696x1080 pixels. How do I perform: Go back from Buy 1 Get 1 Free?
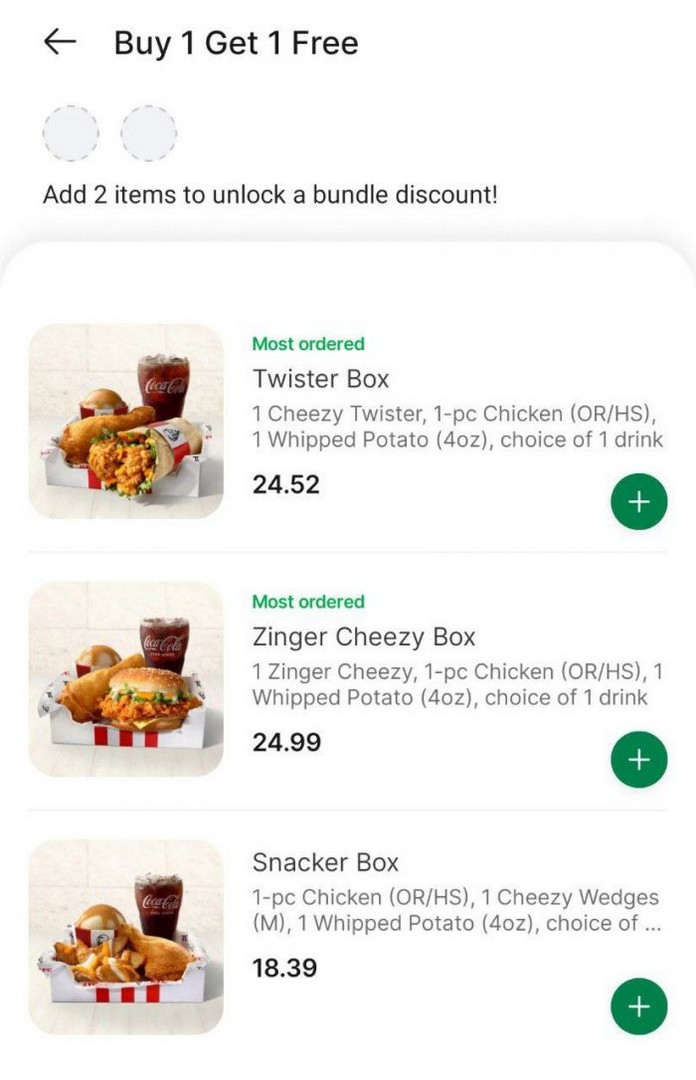point(60,42)
